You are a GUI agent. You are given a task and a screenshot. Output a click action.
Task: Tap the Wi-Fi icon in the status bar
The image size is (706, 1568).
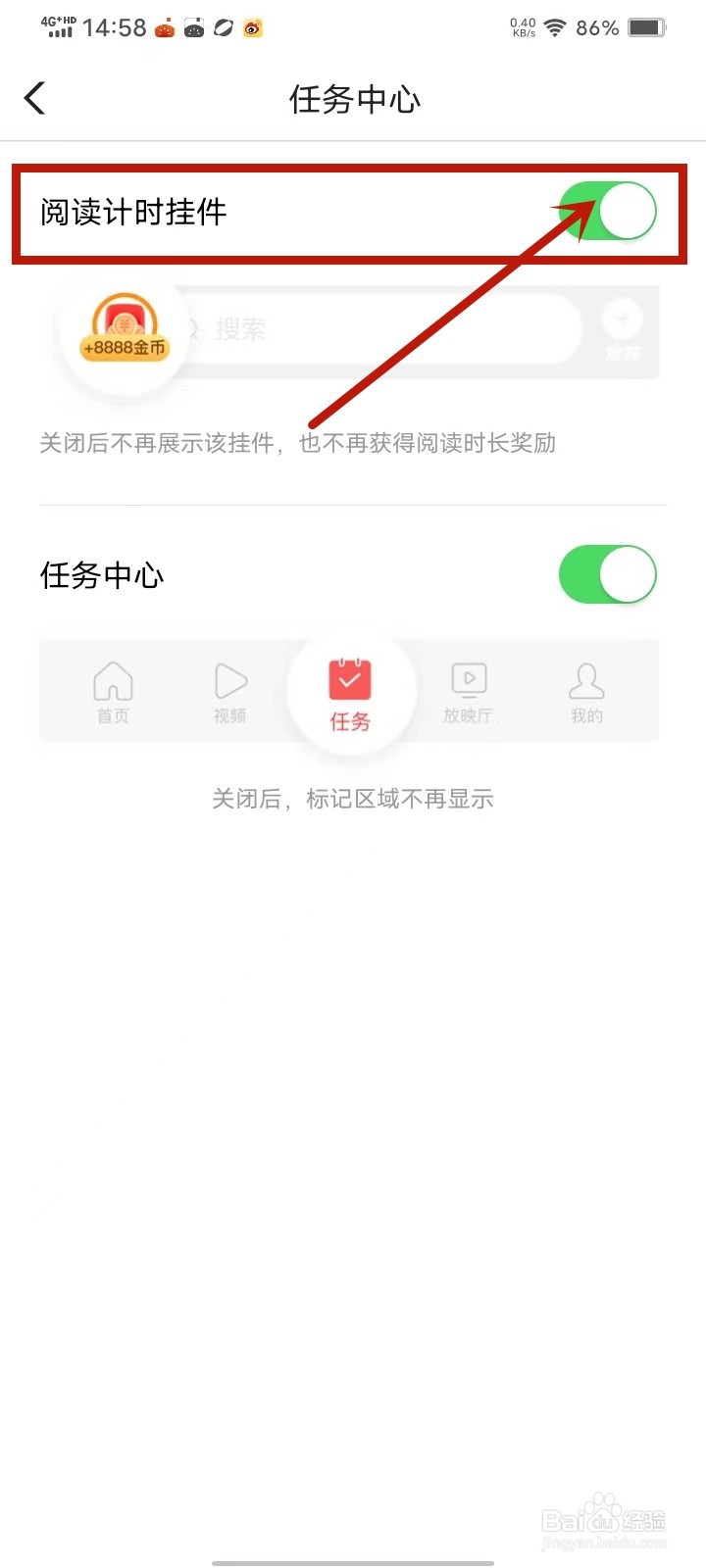555,28
